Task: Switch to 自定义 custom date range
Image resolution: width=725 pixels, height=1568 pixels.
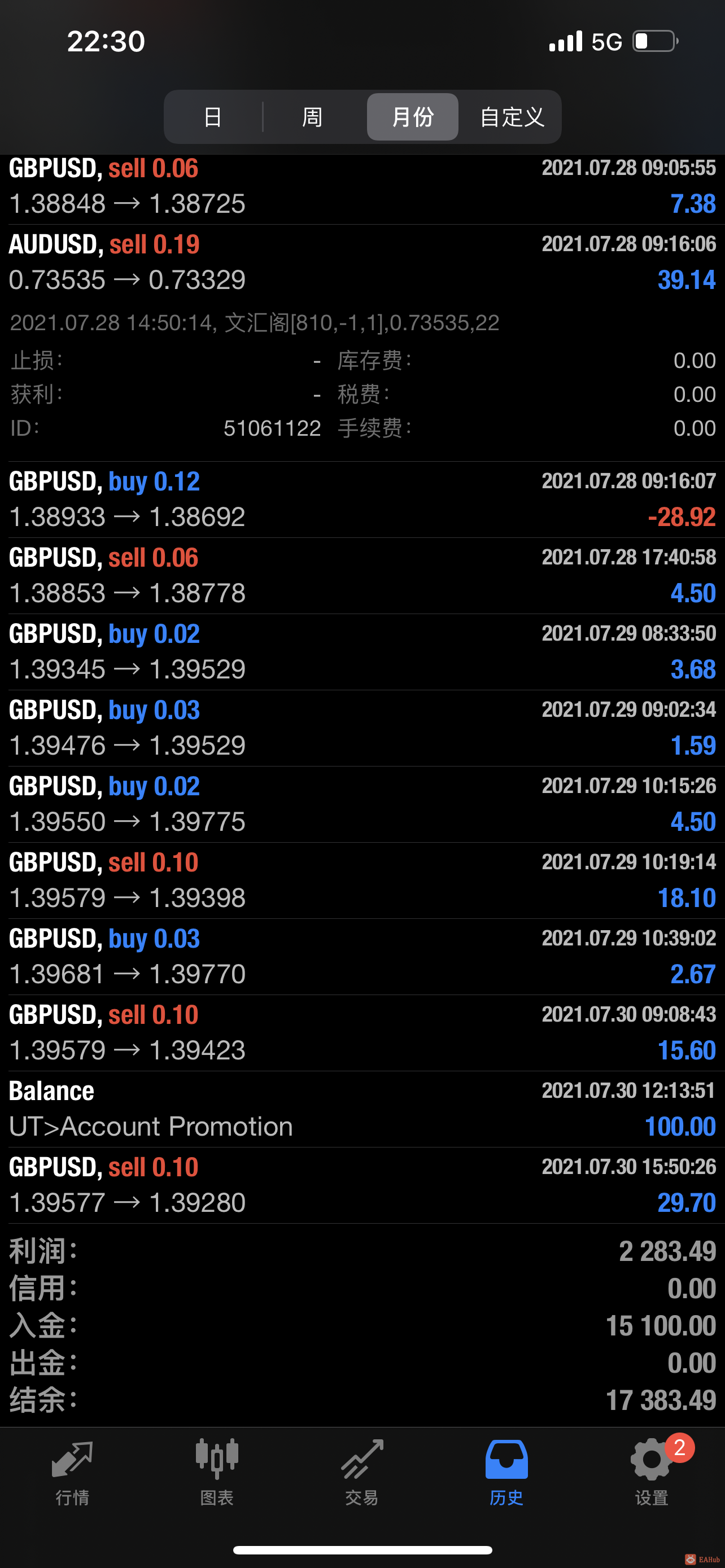Action: click(x=512, y=117)
